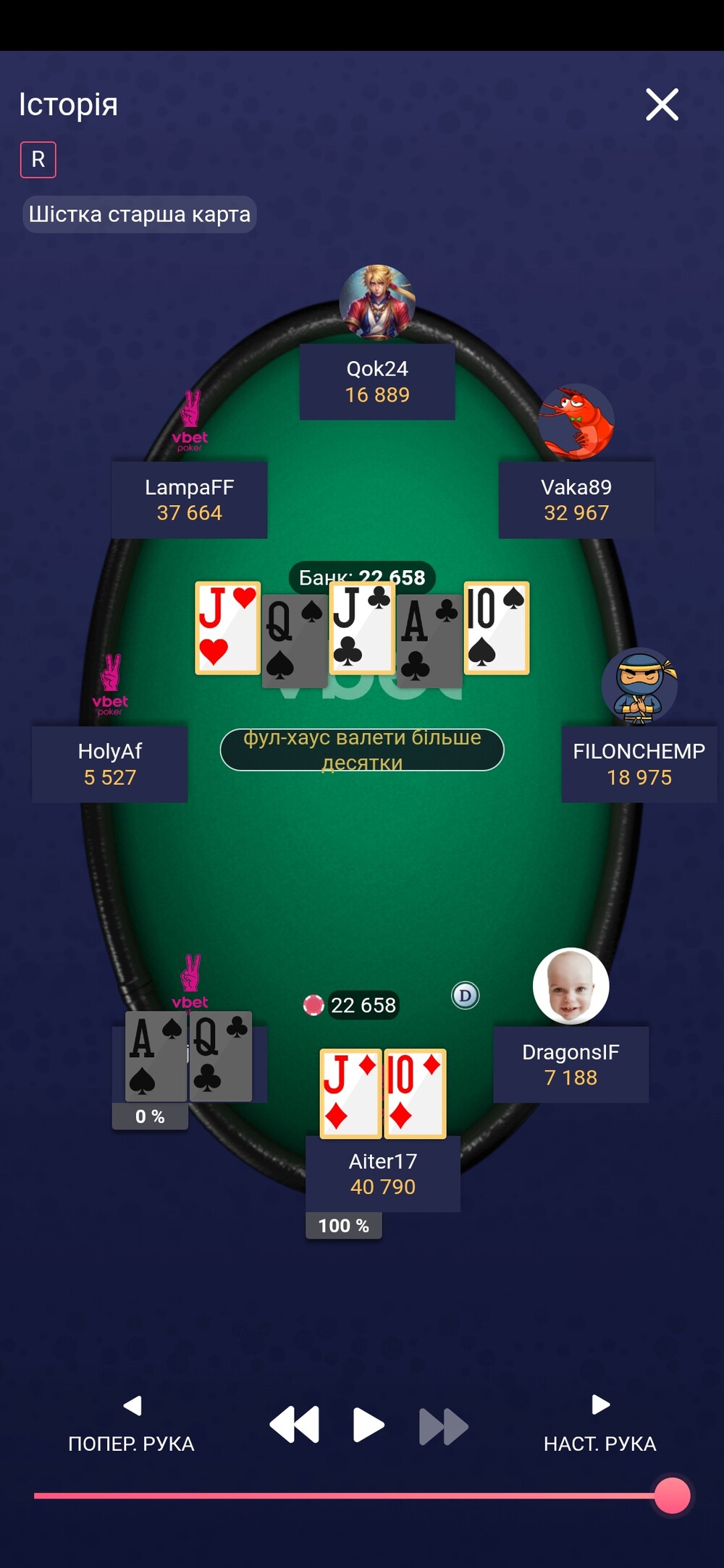Screen dimensions: 724x1568
Task: Go to previous hand (Попер. рука)
Action: coord(132,1425)
